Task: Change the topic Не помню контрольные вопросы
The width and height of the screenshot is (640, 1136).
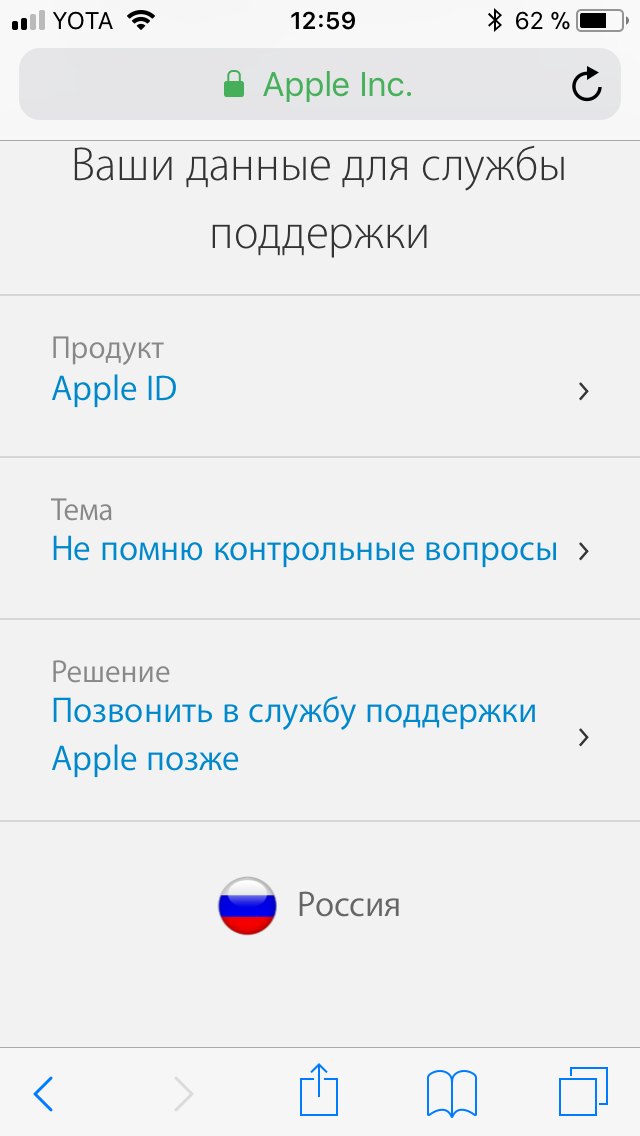Action: 320,538
